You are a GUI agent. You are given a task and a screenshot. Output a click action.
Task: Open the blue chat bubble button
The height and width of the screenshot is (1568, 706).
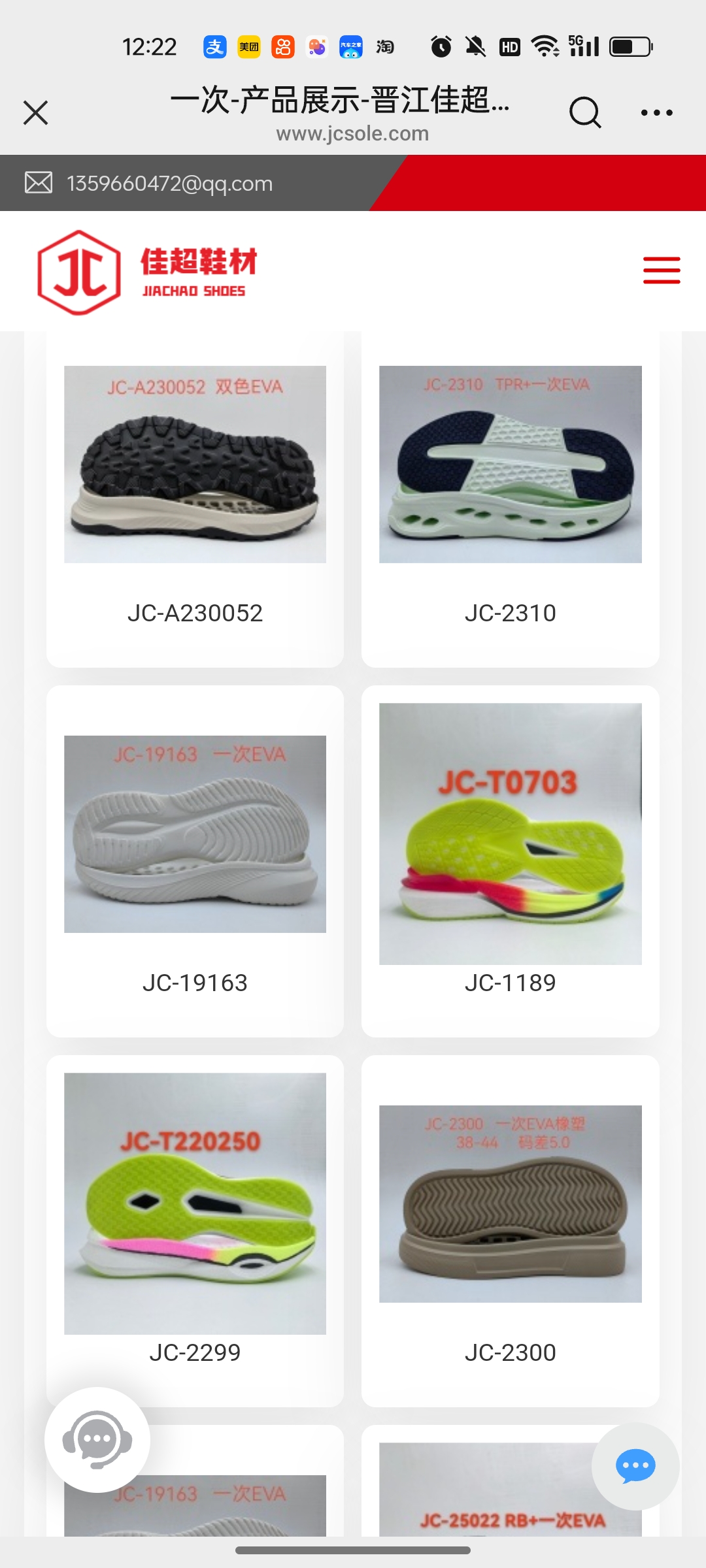[x=635, y=1466]
